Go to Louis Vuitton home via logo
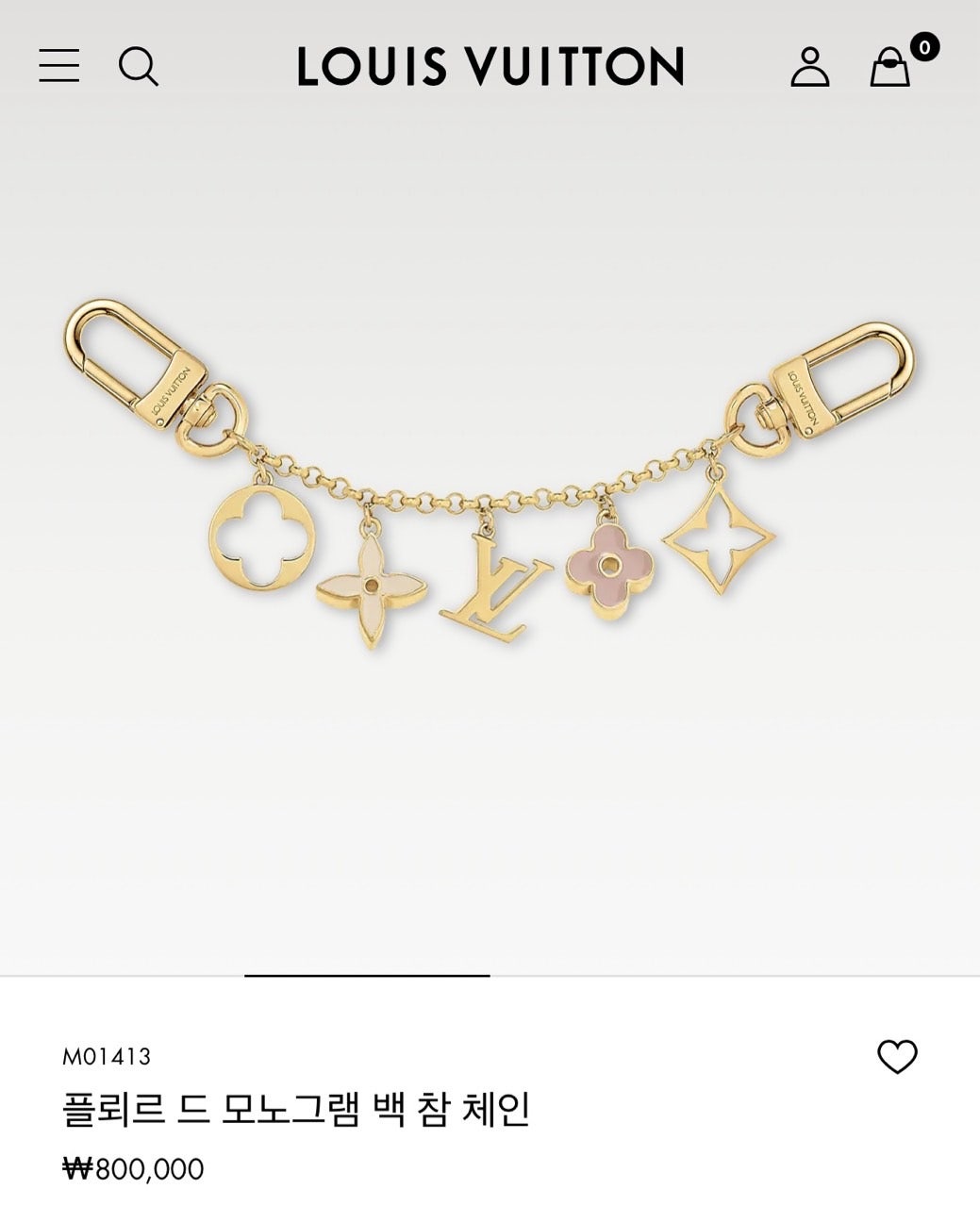This screenshot has height=1206, width=980. (x=490, y=66)
